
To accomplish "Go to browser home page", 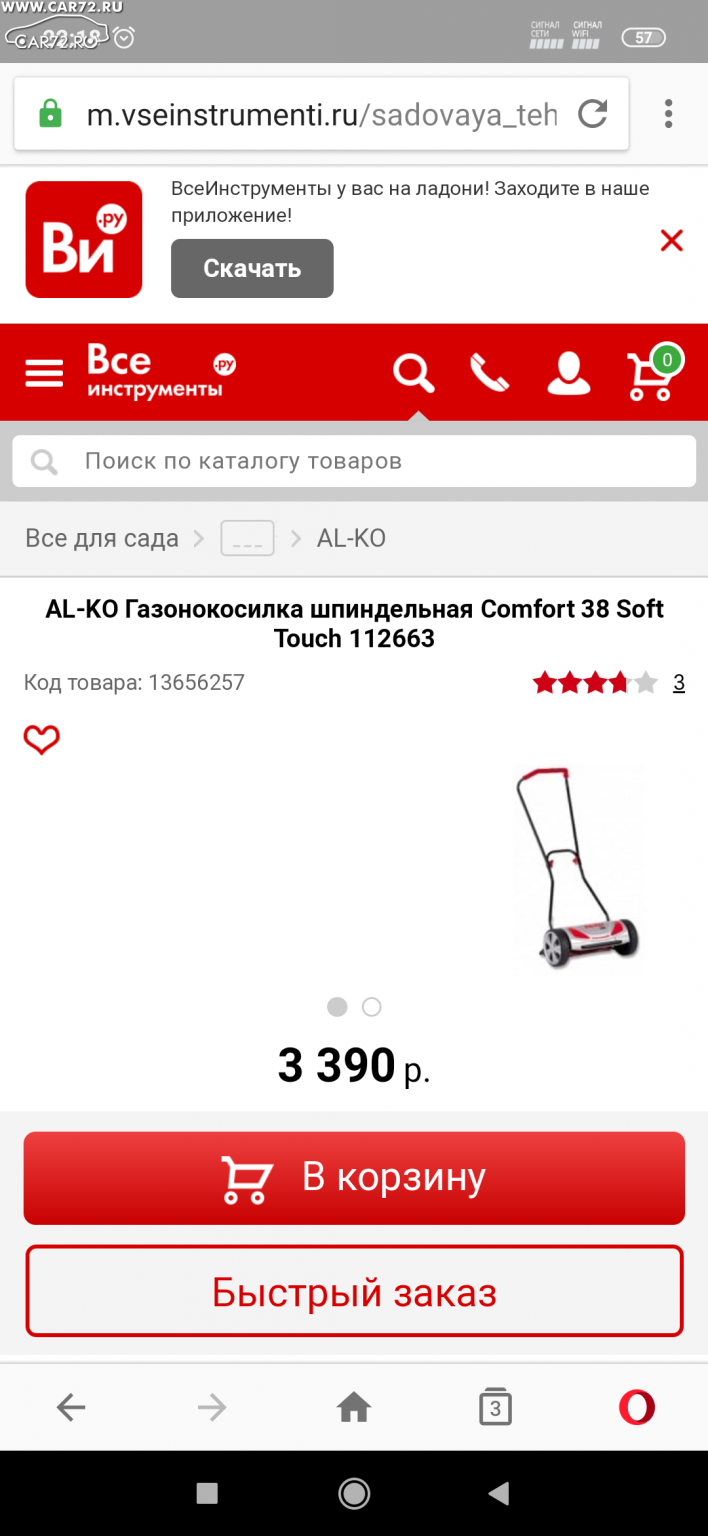I will (354, 1408).
